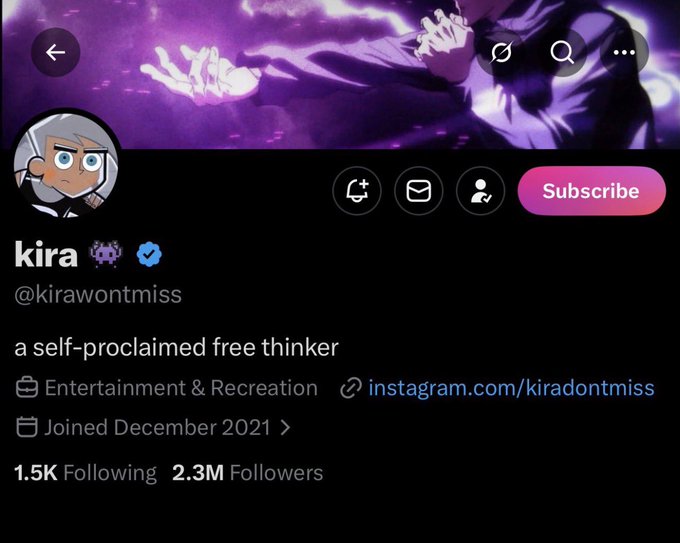Screen dimensions: 680x543
Task: Tap the Grok icon in header
Action: (502, 53)
